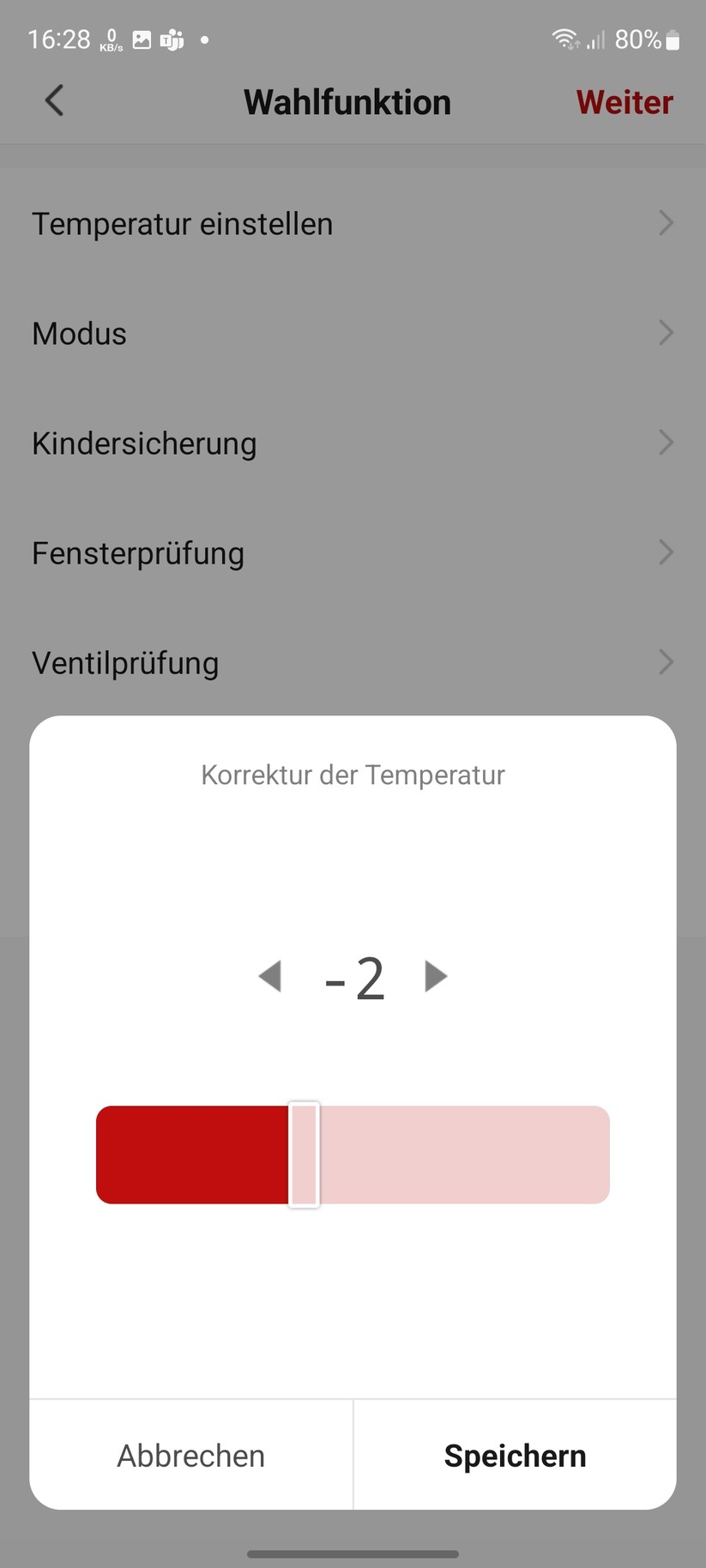Image resolution: width=706 pixels, height=1568 pixels.
Task: Check the Wi-Fi status icon
Action: tap(565, 39)
